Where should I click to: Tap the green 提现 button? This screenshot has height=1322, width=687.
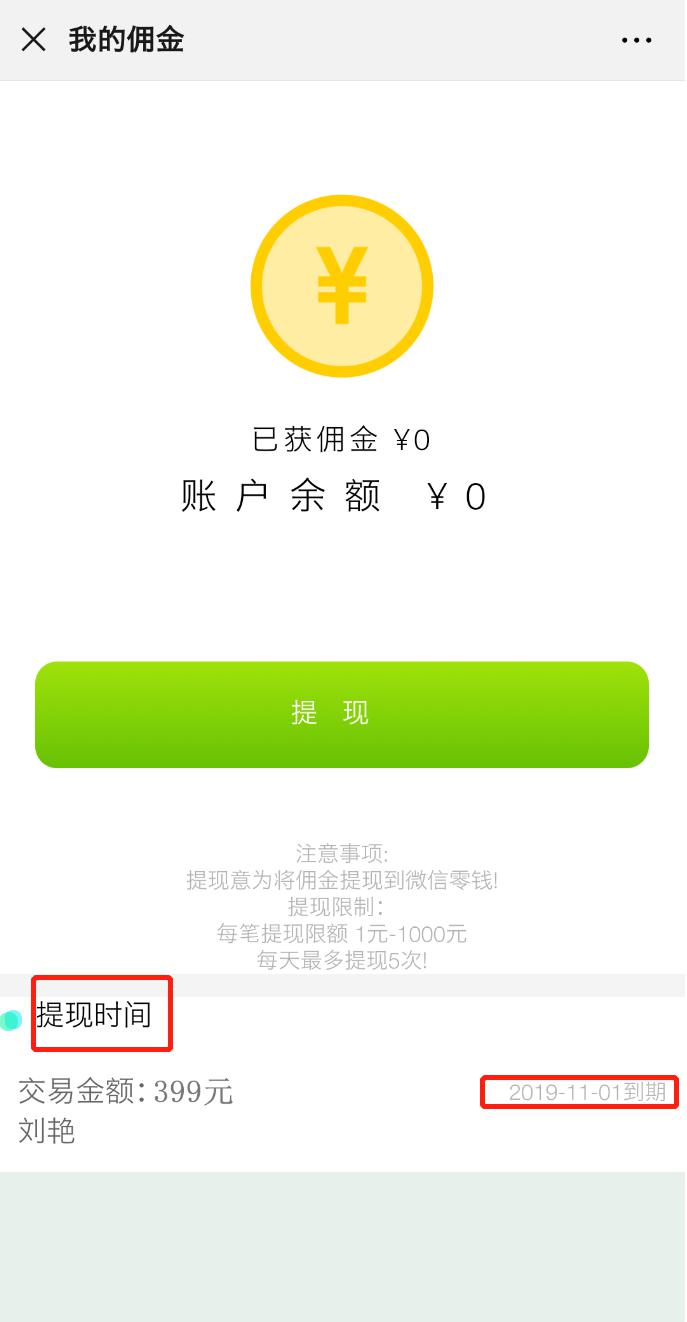pos(342,714)
